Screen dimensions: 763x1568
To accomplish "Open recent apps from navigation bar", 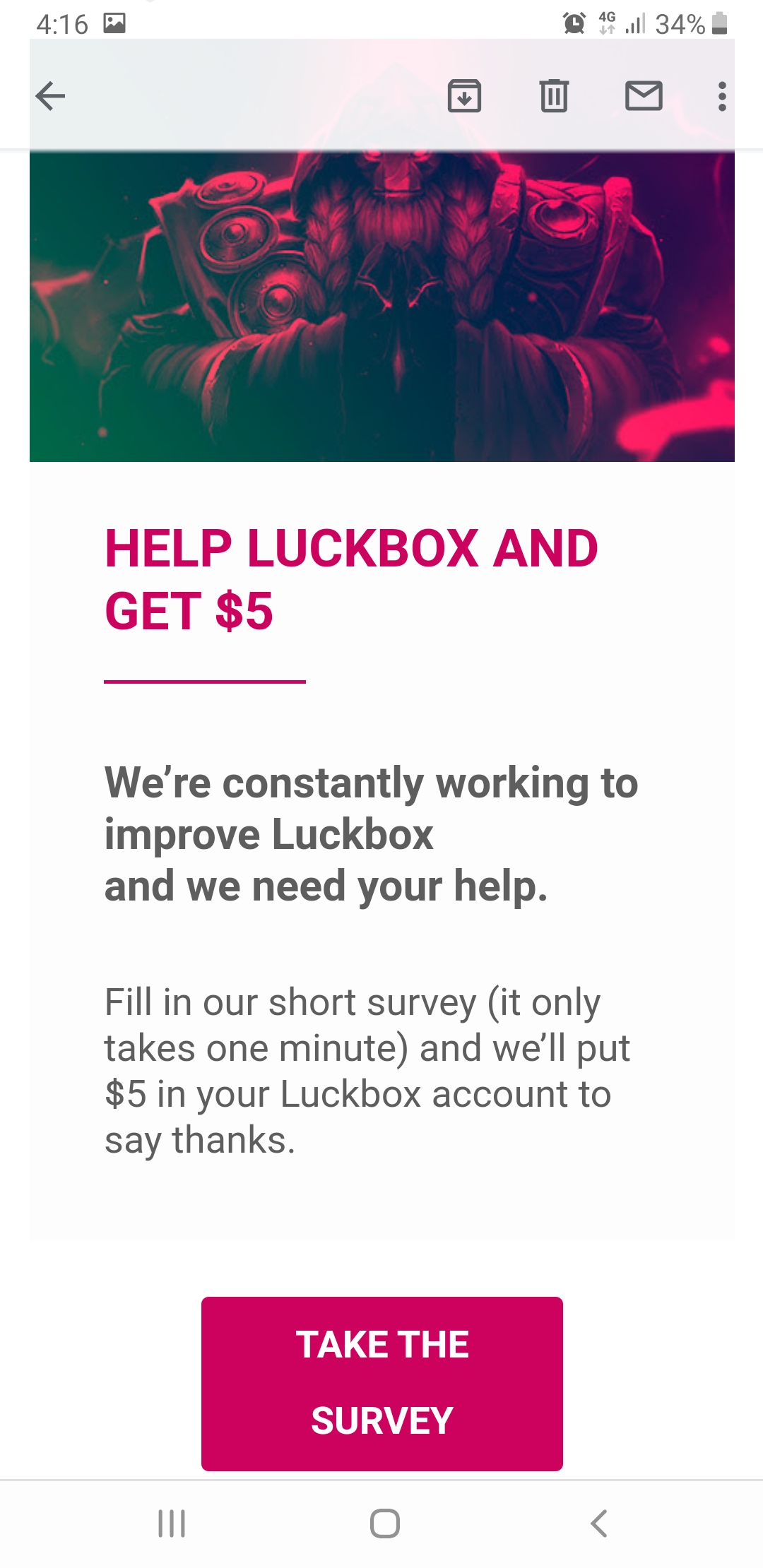I will coord(172,1523).
